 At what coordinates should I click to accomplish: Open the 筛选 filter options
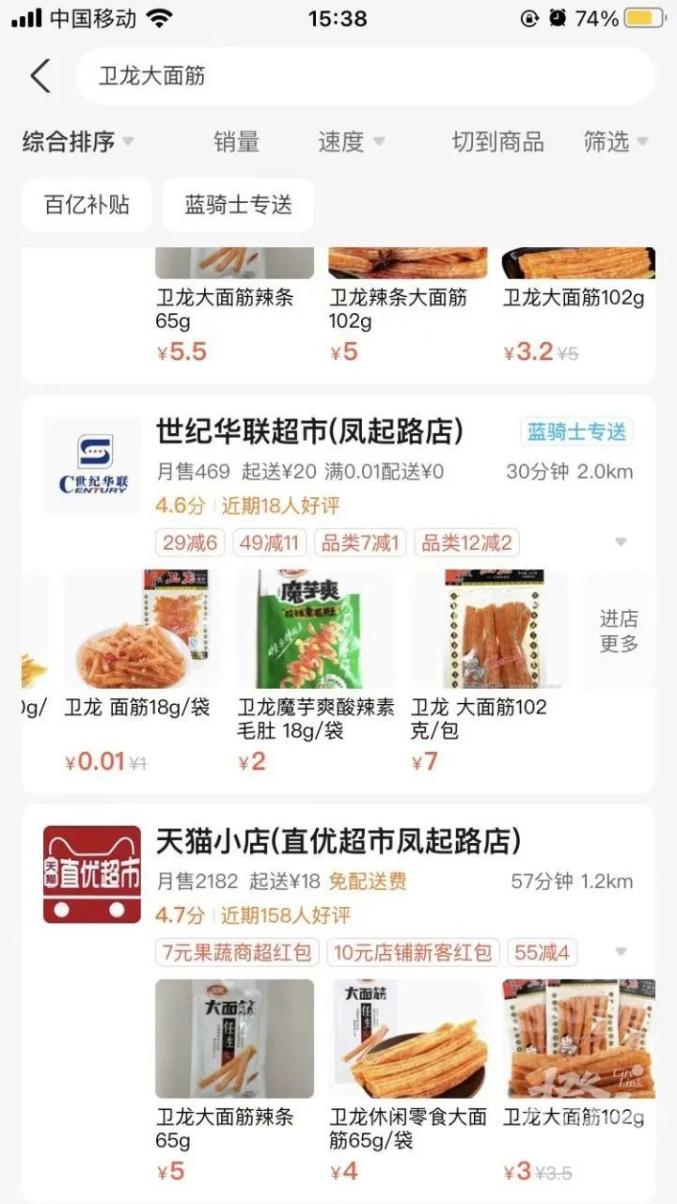(615, 142)
